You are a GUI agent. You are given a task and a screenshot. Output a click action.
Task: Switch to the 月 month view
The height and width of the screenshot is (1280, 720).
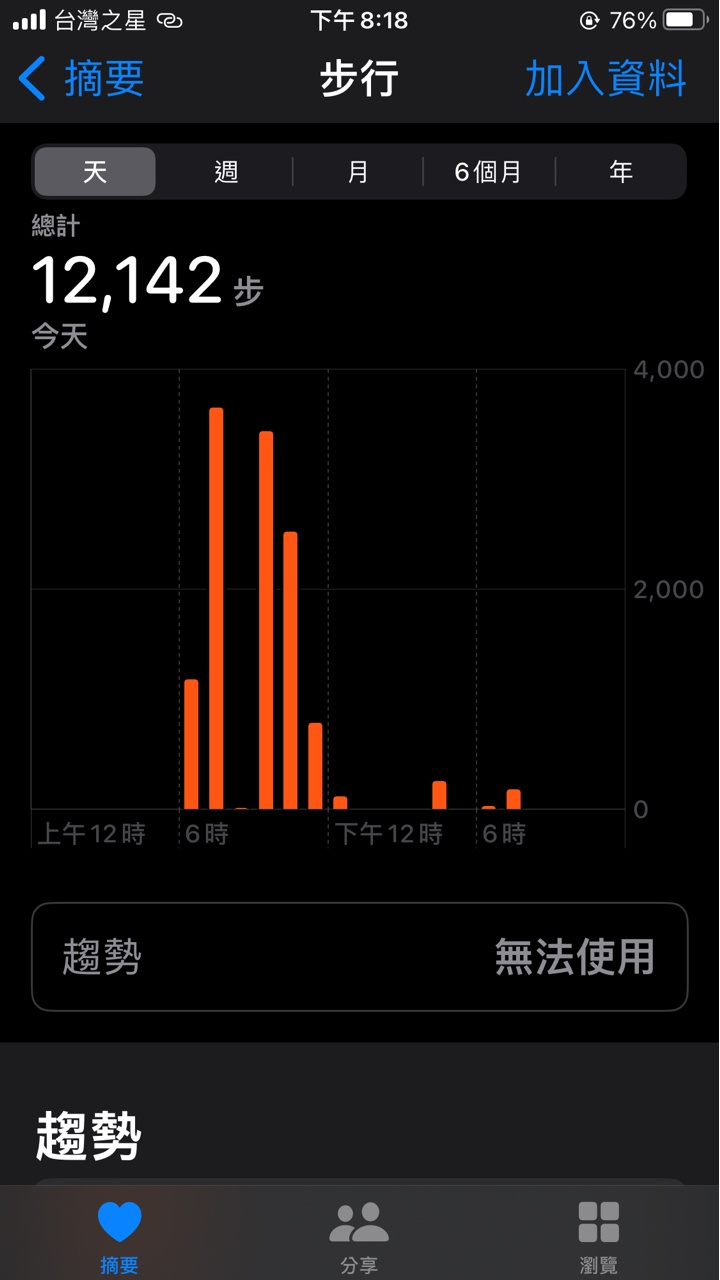point(358,172)
